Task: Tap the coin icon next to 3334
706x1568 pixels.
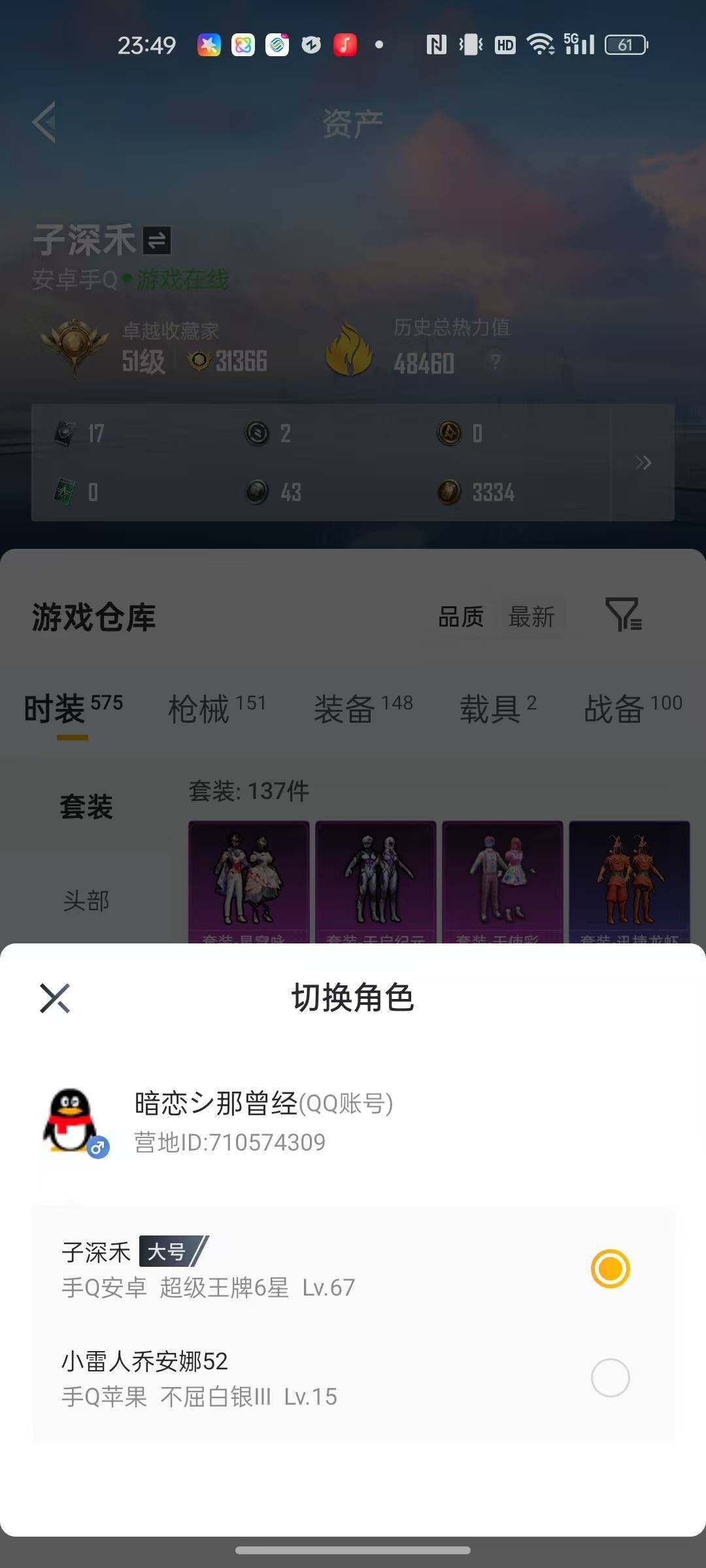Action: coord(448,492)
